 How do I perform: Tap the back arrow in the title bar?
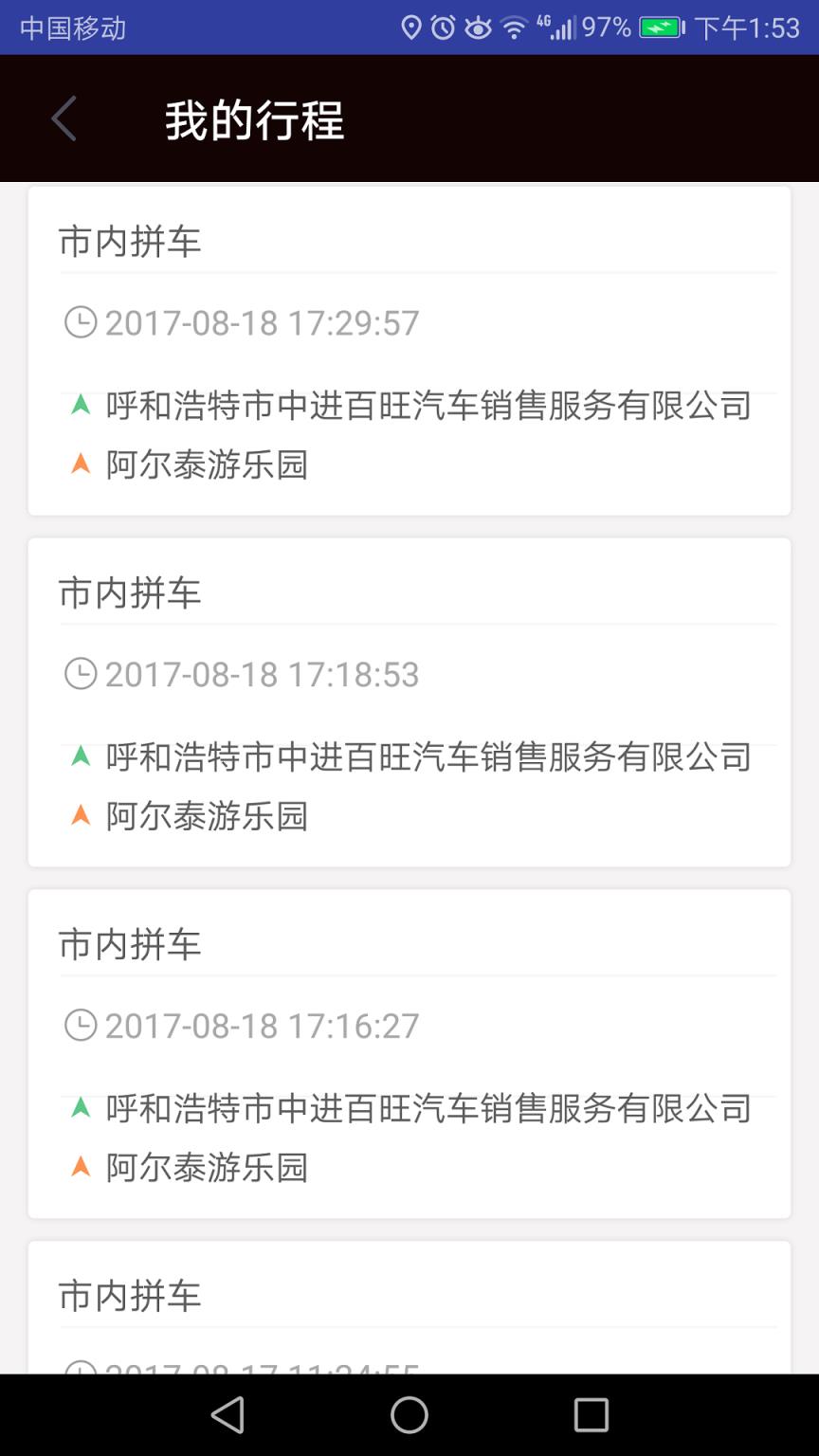pyautogui.click(x=63, y=118)
